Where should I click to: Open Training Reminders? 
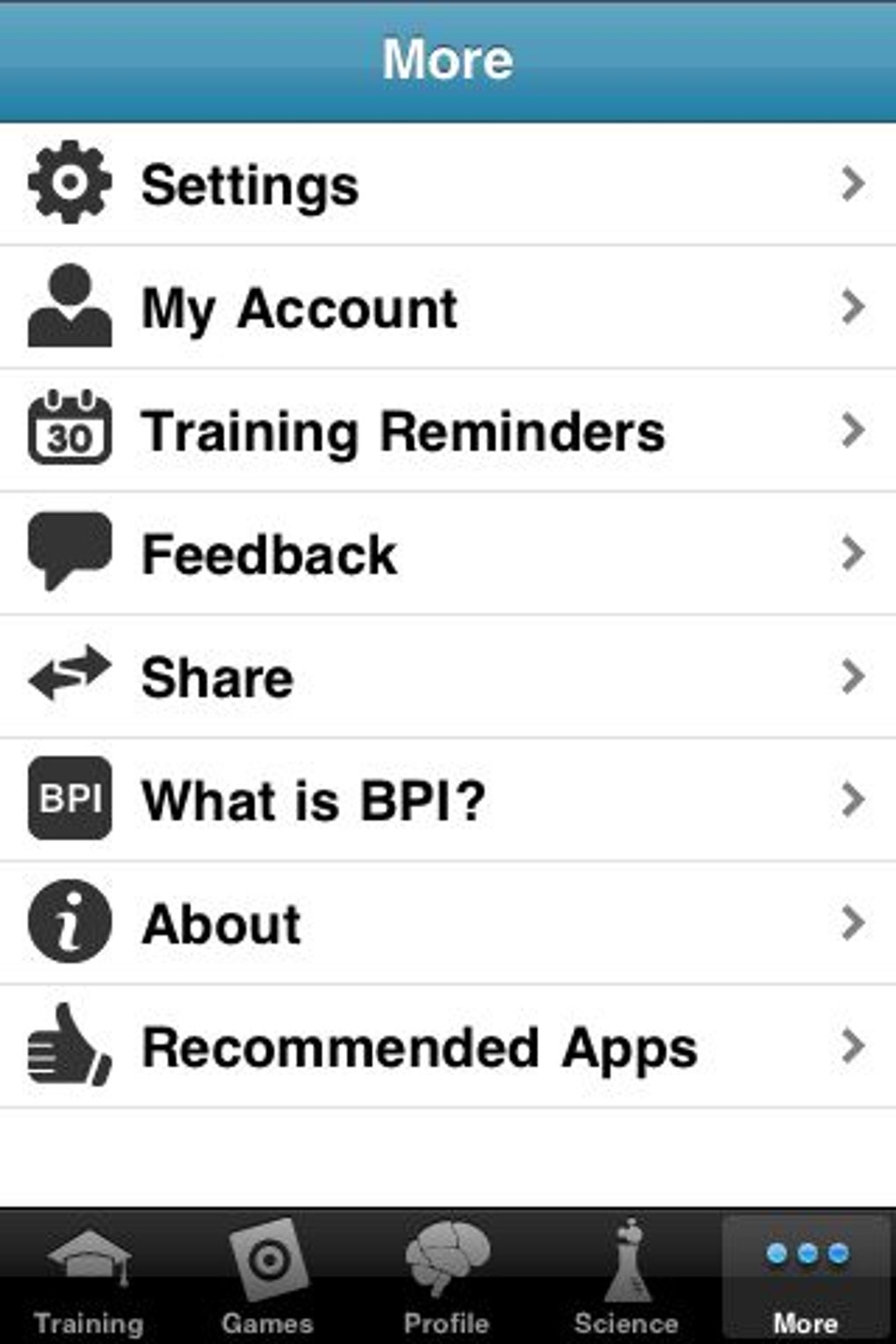coord(448,430)
